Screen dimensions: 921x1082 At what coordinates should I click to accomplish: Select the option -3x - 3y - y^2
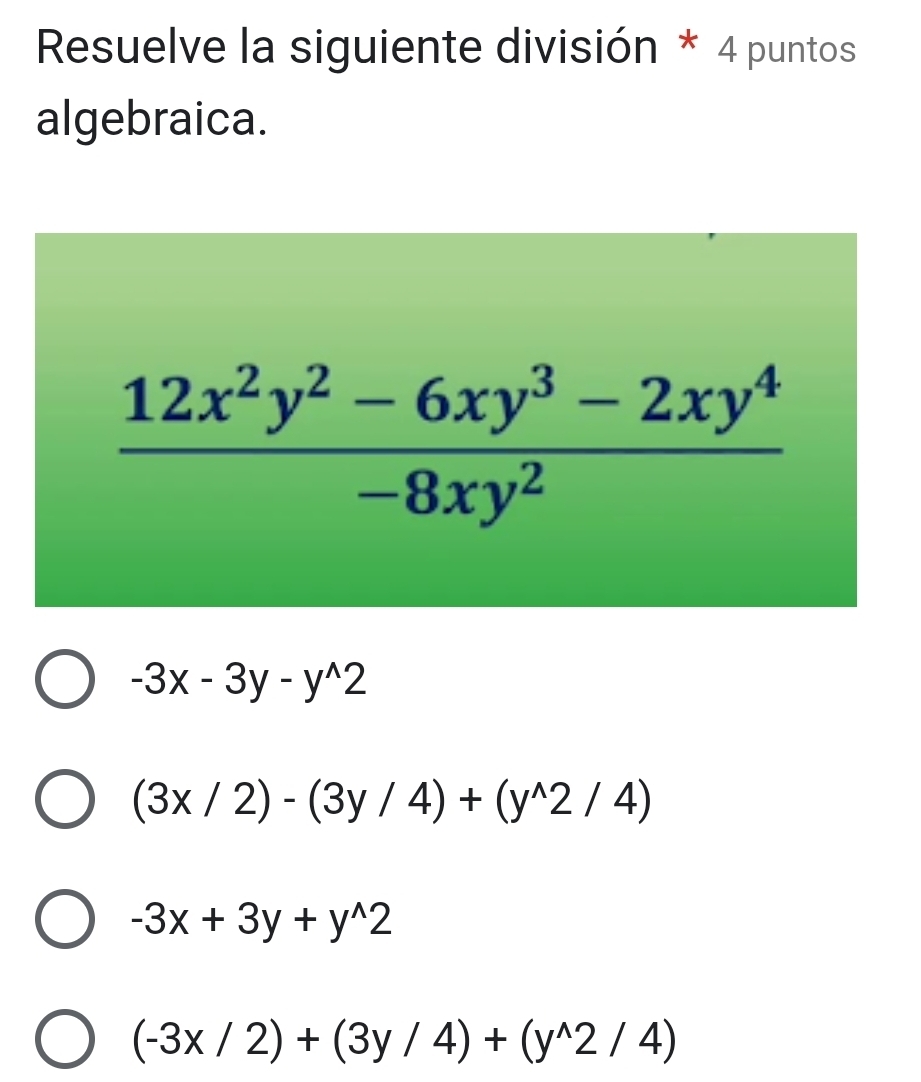[66, 684]
